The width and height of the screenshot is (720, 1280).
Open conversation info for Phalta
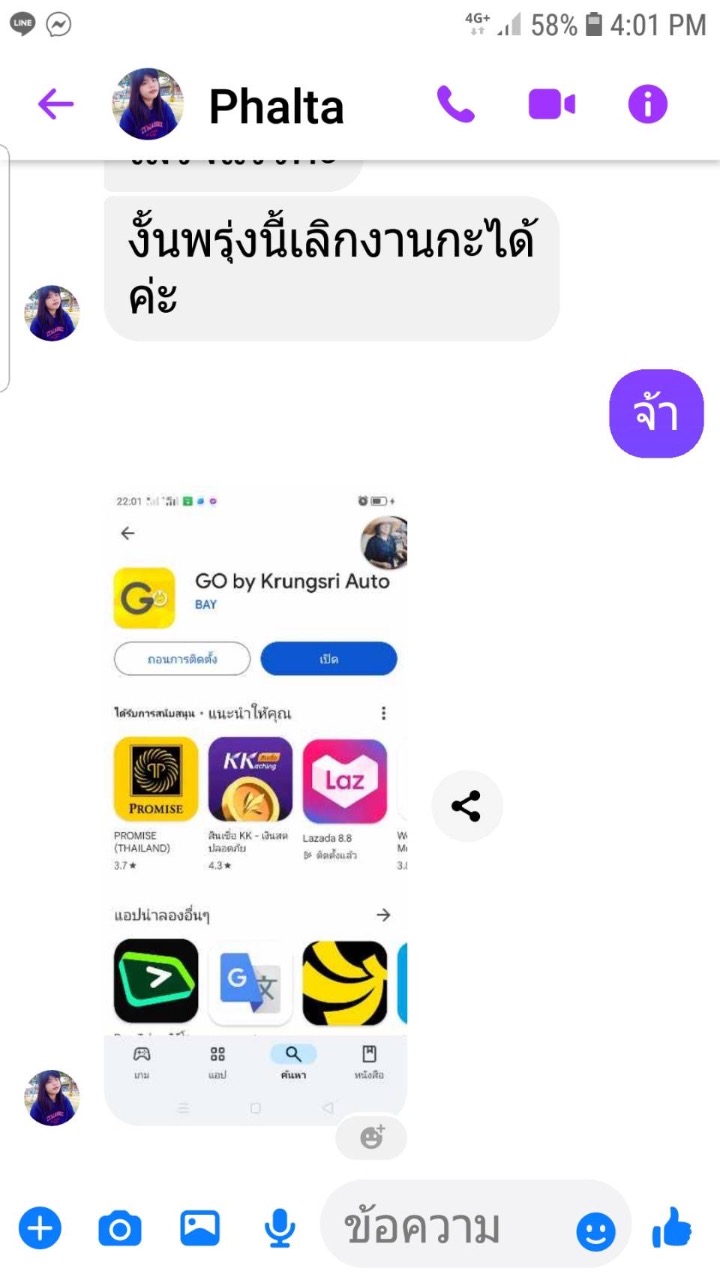647,104
